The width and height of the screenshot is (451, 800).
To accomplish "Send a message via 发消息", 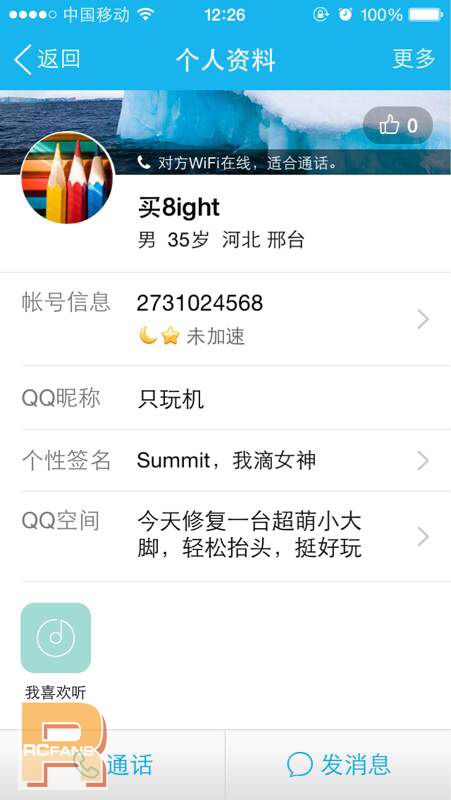I will (x=339, y=765).
